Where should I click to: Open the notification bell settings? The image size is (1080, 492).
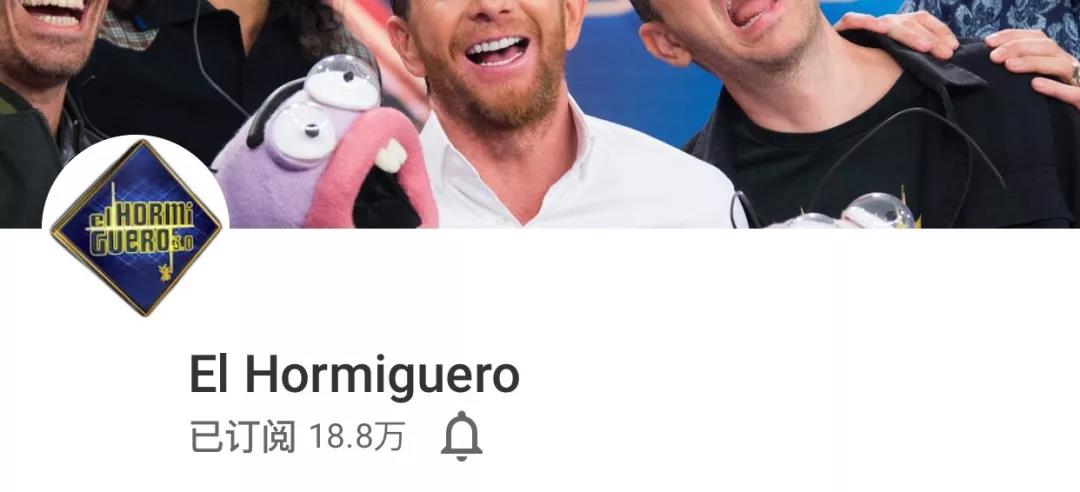point(461,436)
